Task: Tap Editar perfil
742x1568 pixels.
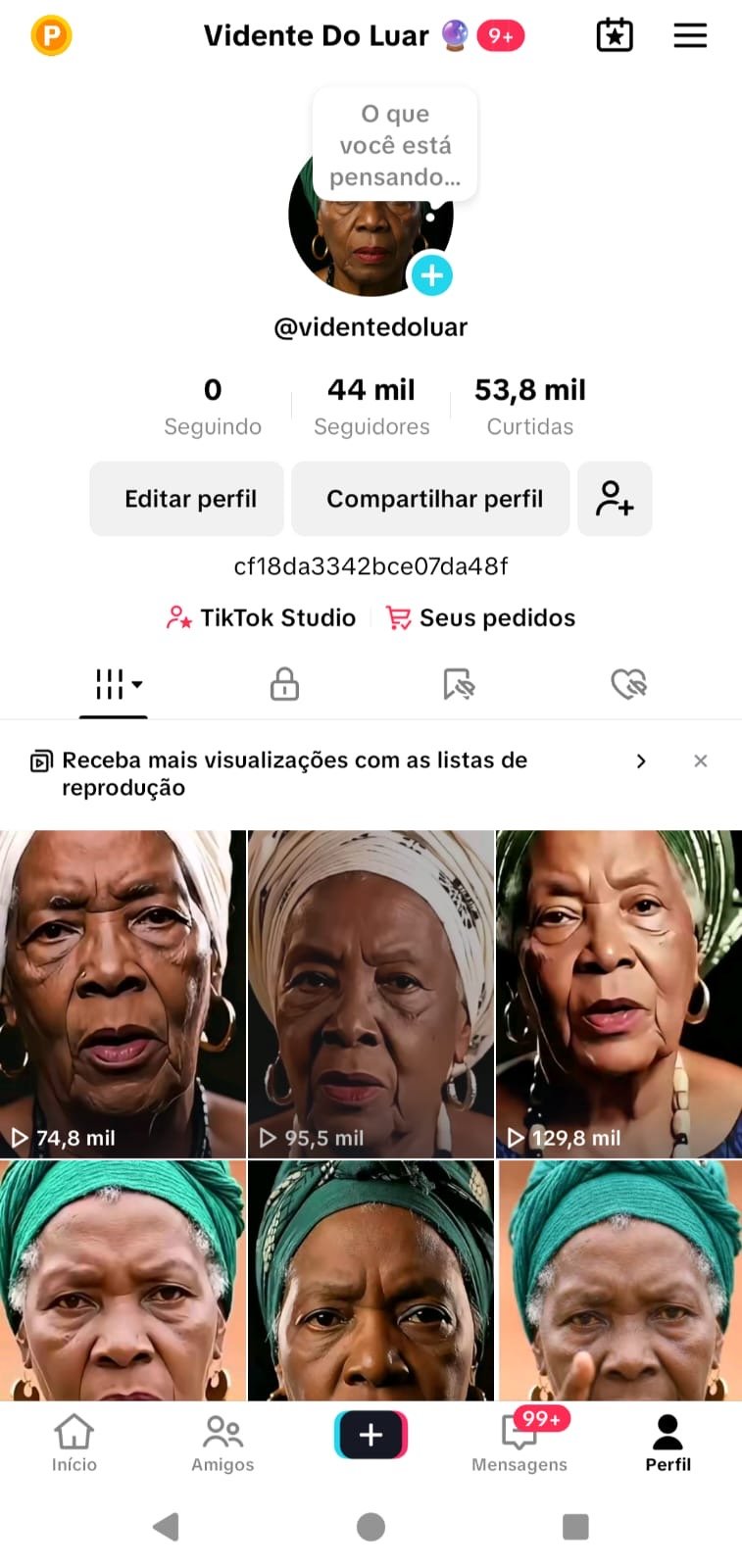Action: (187, 499)
